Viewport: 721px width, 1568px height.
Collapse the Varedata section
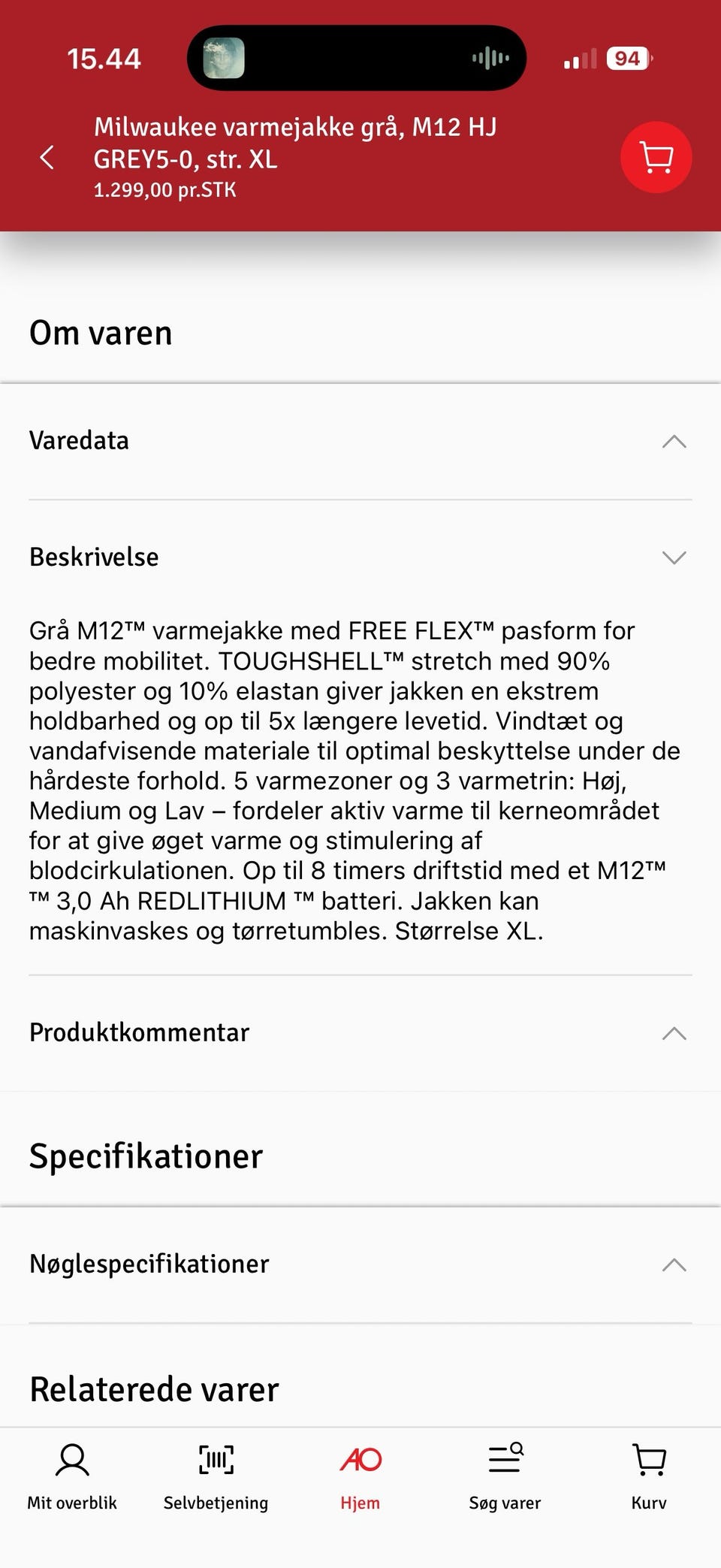[674, 442]
